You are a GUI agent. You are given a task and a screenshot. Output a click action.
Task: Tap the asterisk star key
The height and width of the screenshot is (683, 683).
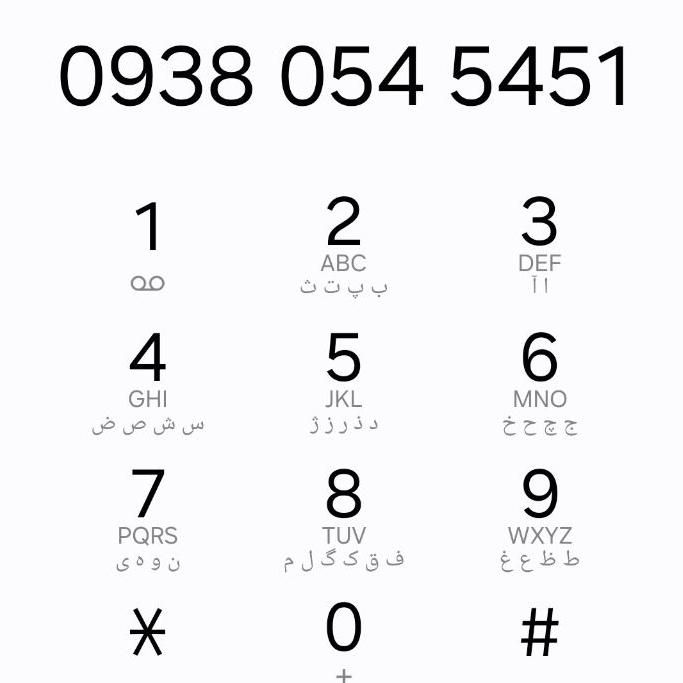[148, 634]
